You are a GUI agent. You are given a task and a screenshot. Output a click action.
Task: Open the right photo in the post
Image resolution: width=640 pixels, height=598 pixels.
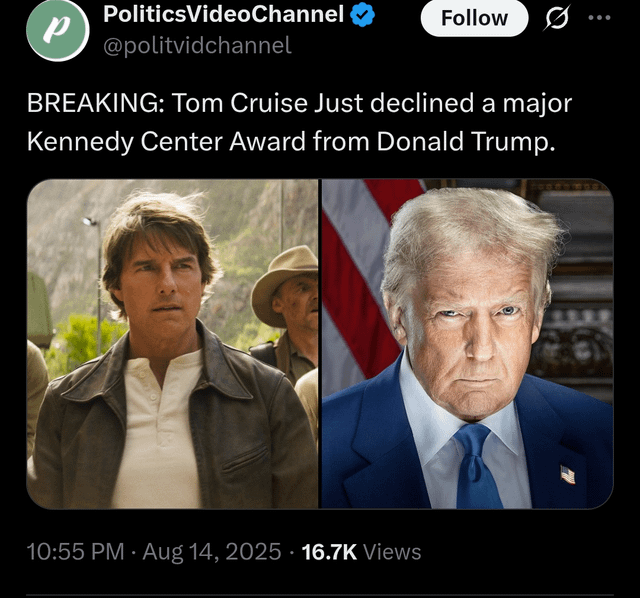click(467, 344)
